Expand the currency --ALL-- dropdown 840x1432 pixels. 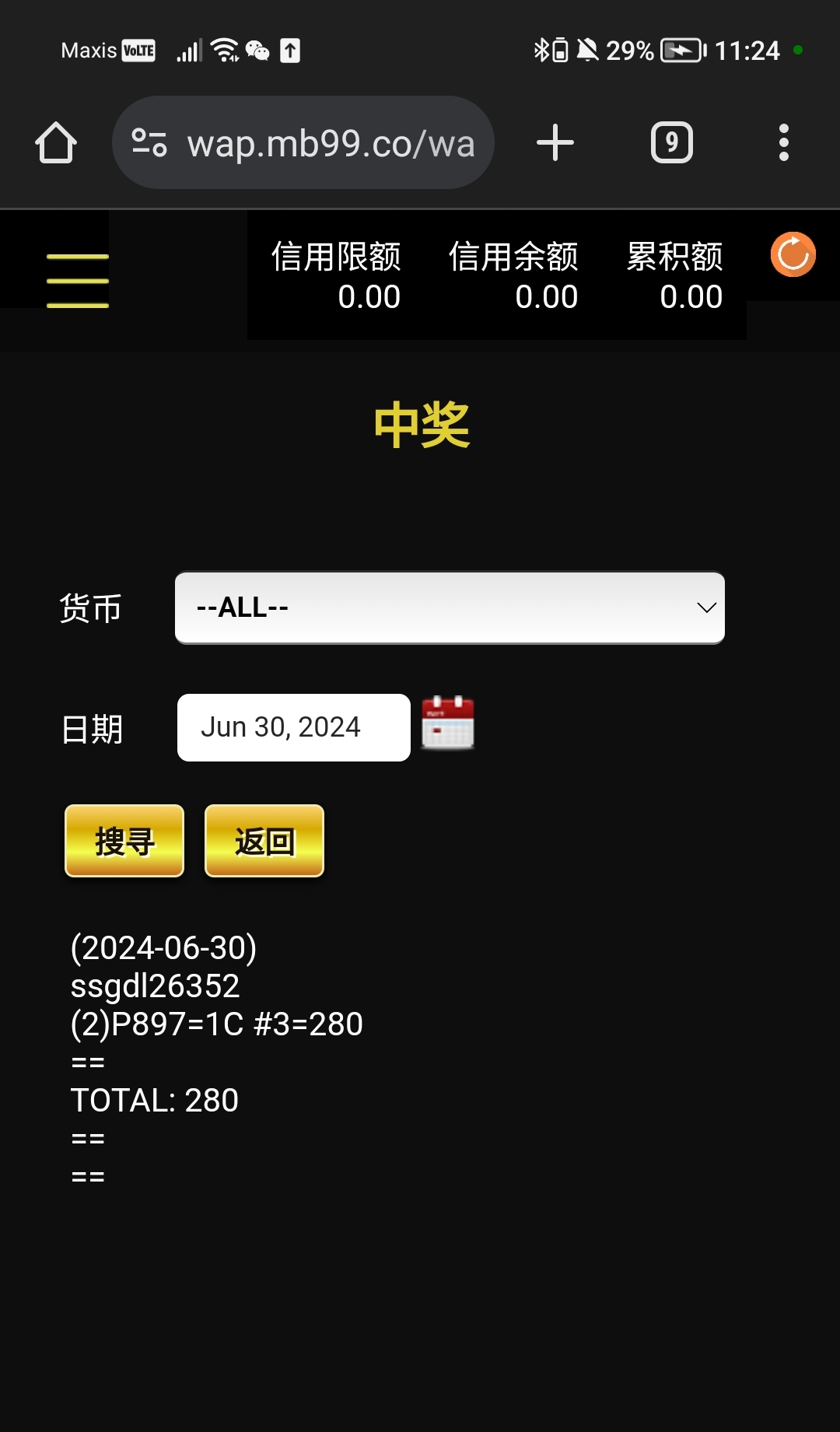(x=450, y=607)
